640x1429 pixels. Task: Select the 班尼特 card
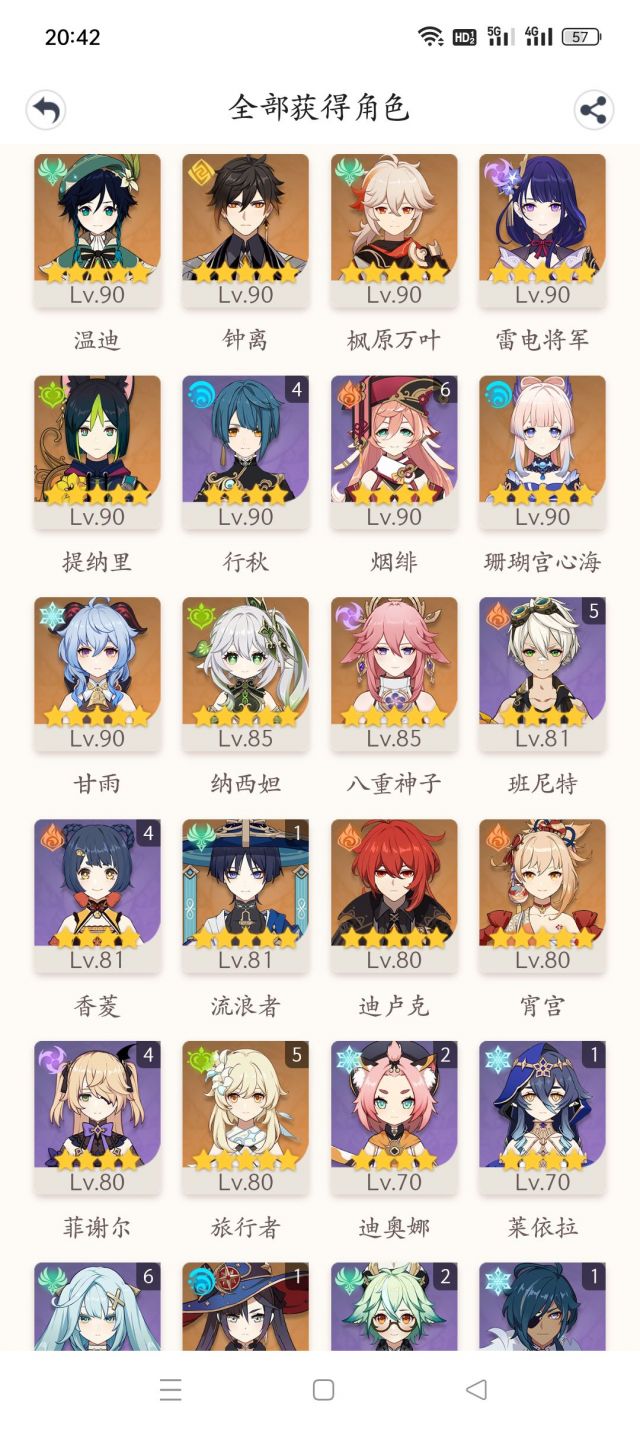[x=542, y=674]
